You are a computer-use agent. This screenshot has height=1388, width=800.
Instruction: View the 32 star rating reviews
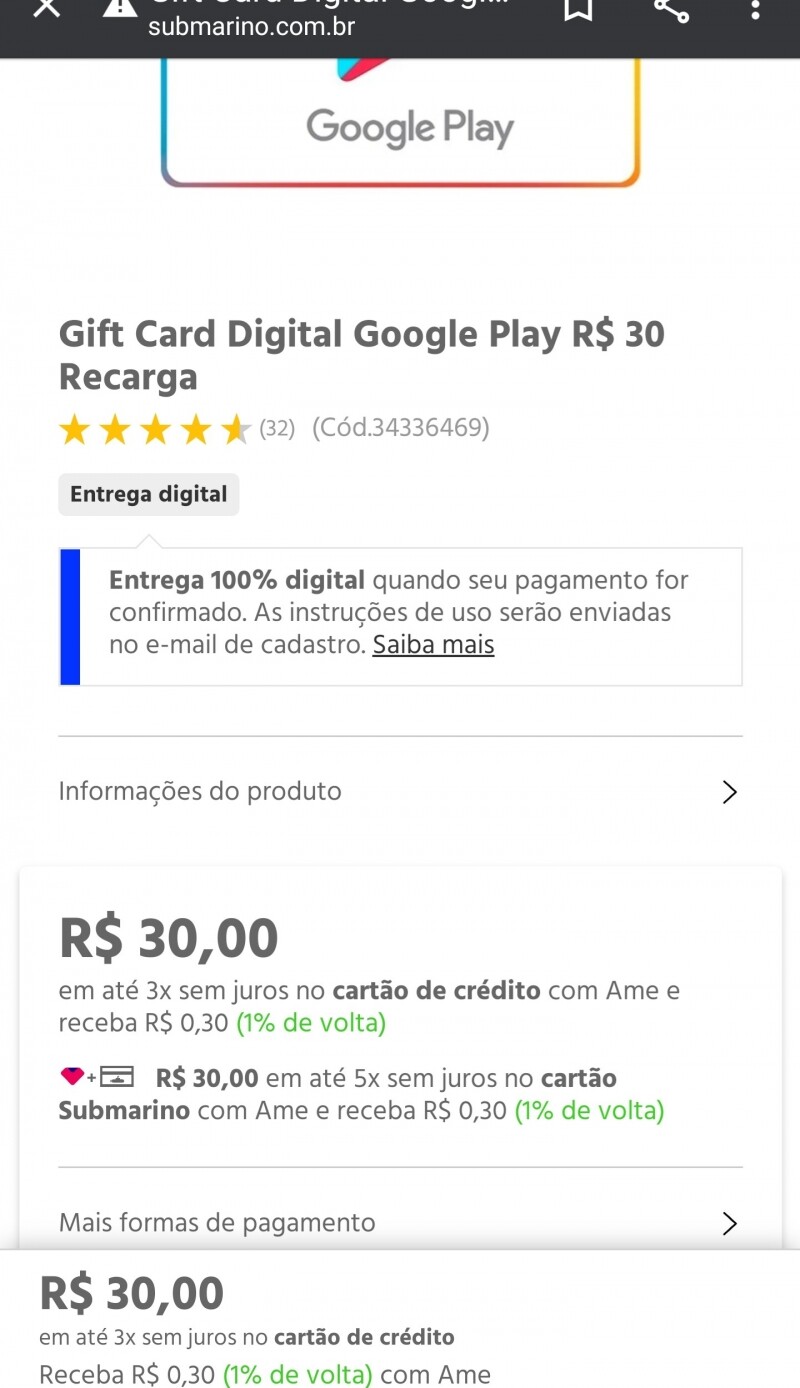tap(176, 429)
